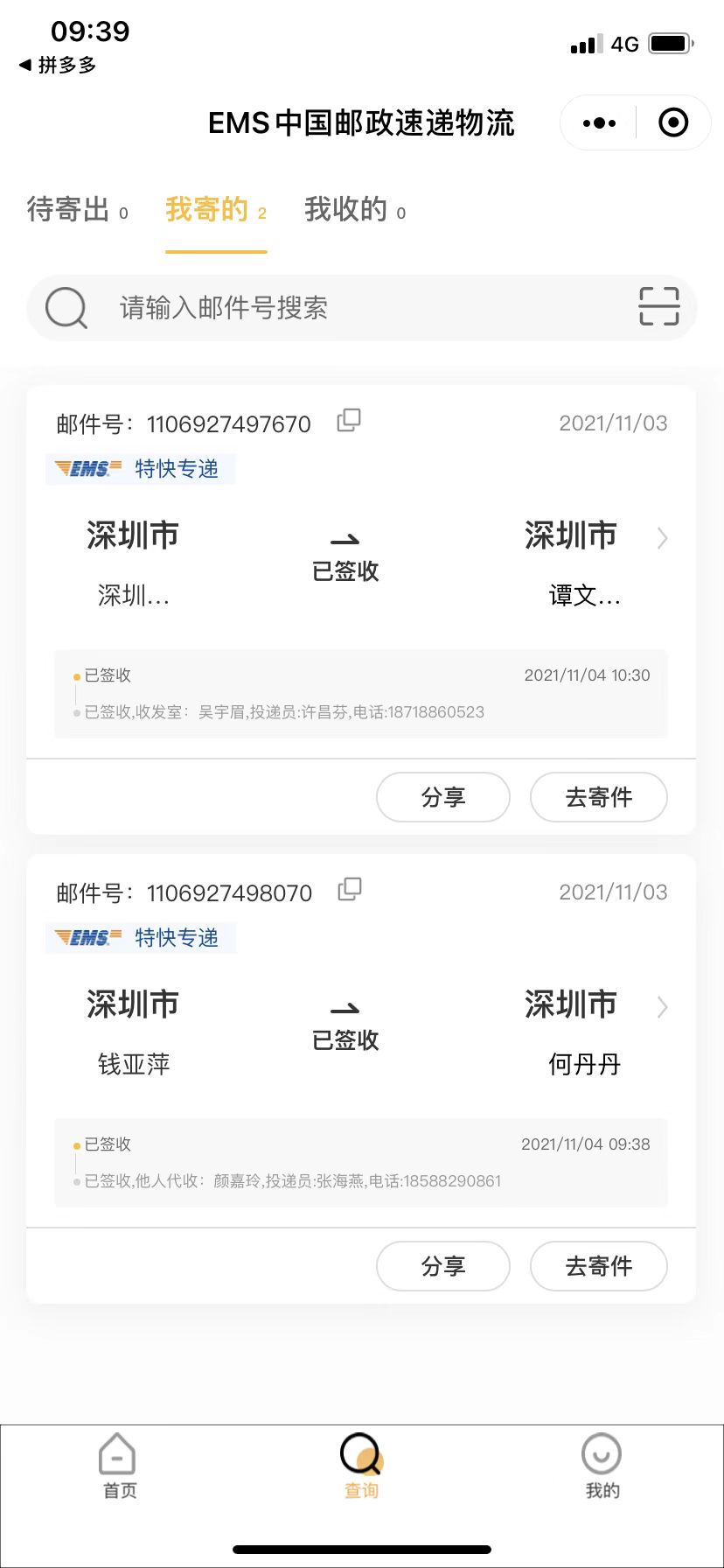Open the 我的 tab
Screen dimensions: 724x1568
coord(602,1466)
